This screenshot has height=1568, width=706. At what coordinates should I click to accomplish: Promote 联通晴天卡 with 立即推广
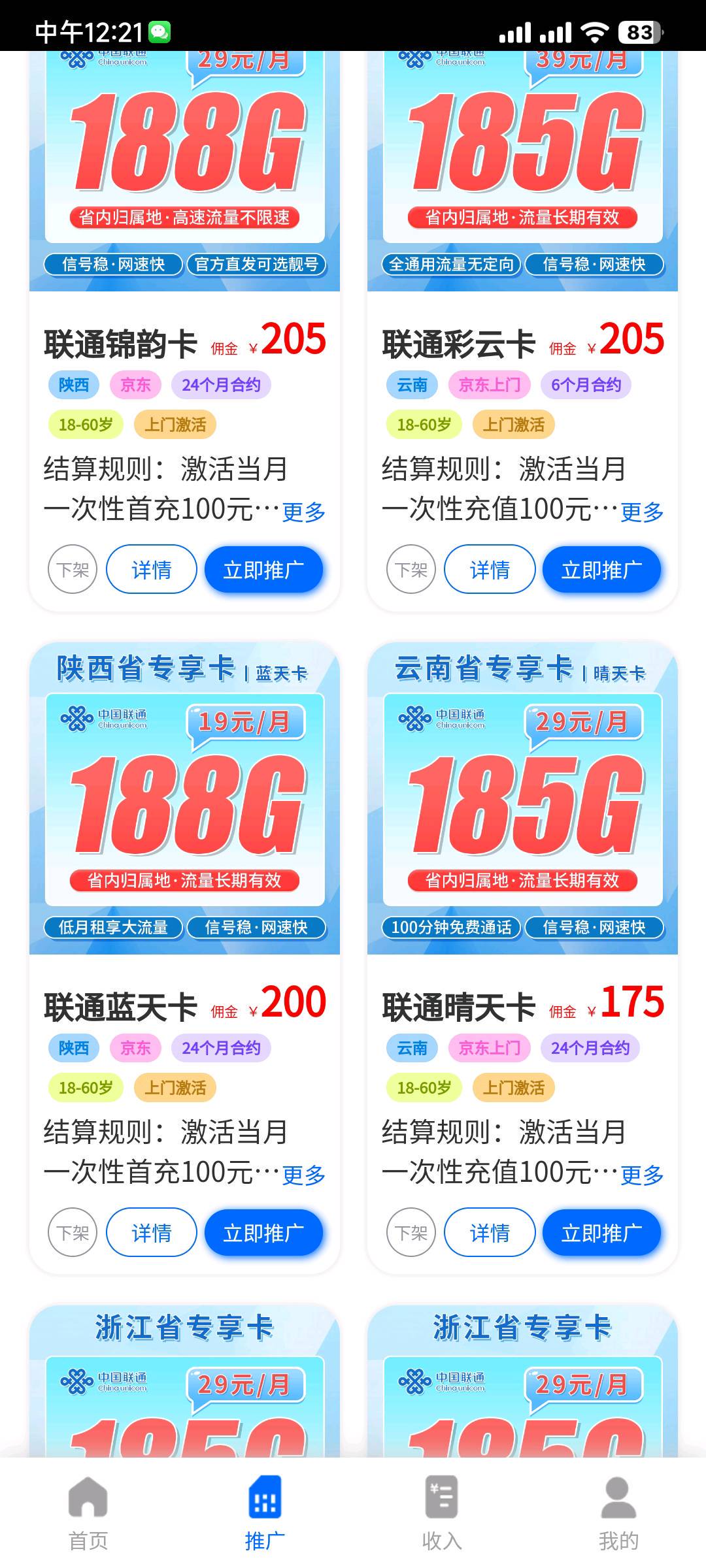(601, 1233)
